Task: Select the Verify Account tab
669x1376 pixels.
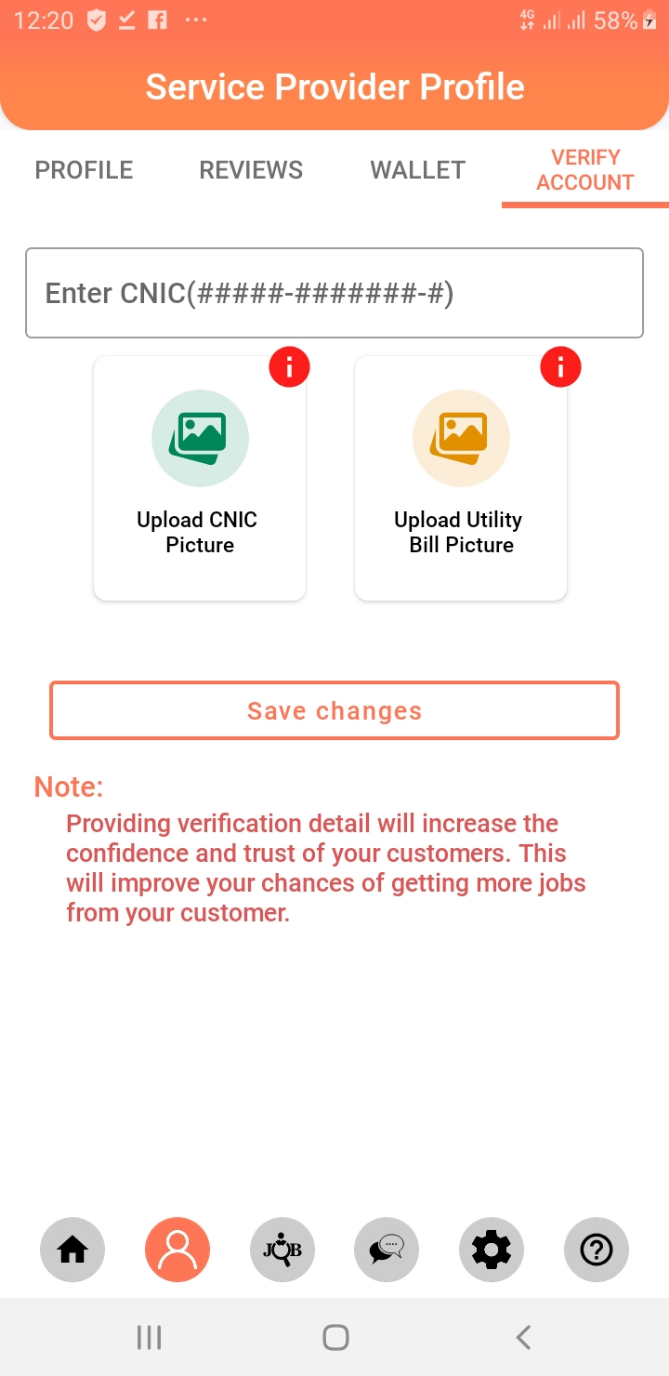Action: pos(585,170)
